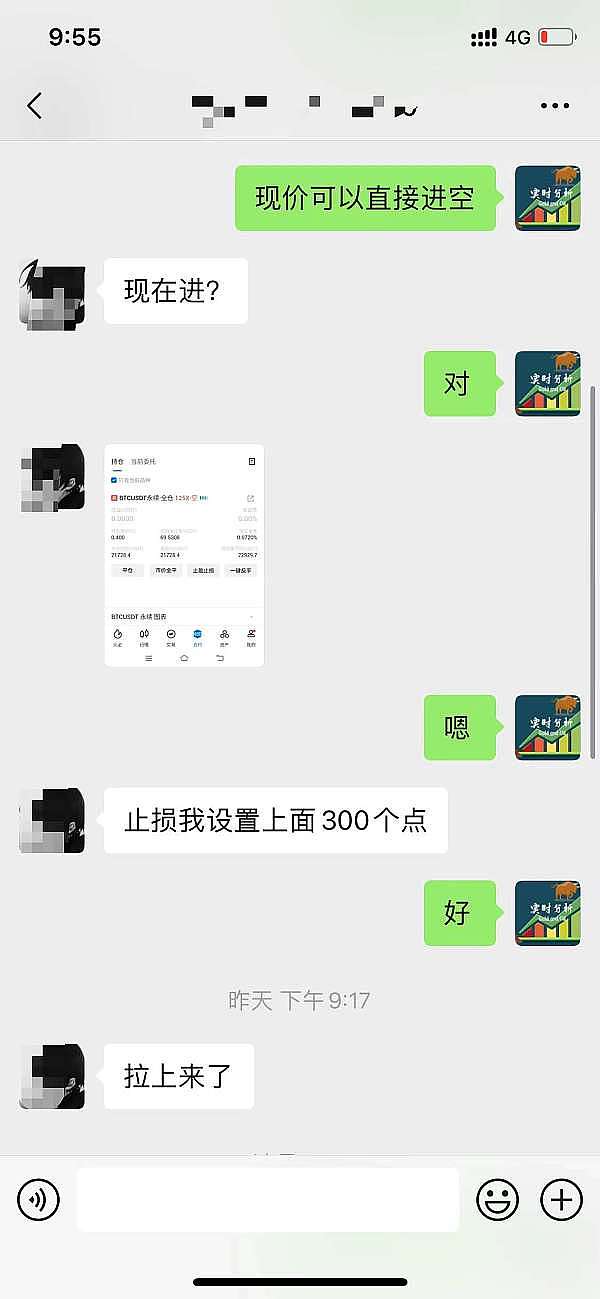Open the chat options menu
This screenshot has width=600, height=1299.
point(554,106)
